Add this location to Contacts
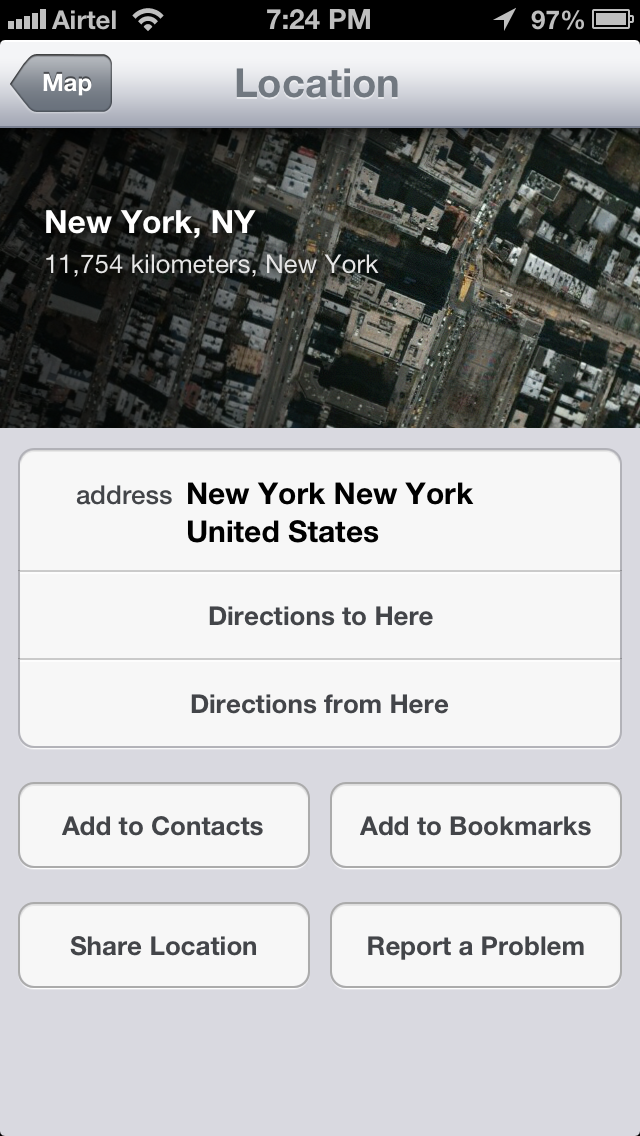This screenshot has width=640, height=1136. pyautogui.click(x=164, y=826)
